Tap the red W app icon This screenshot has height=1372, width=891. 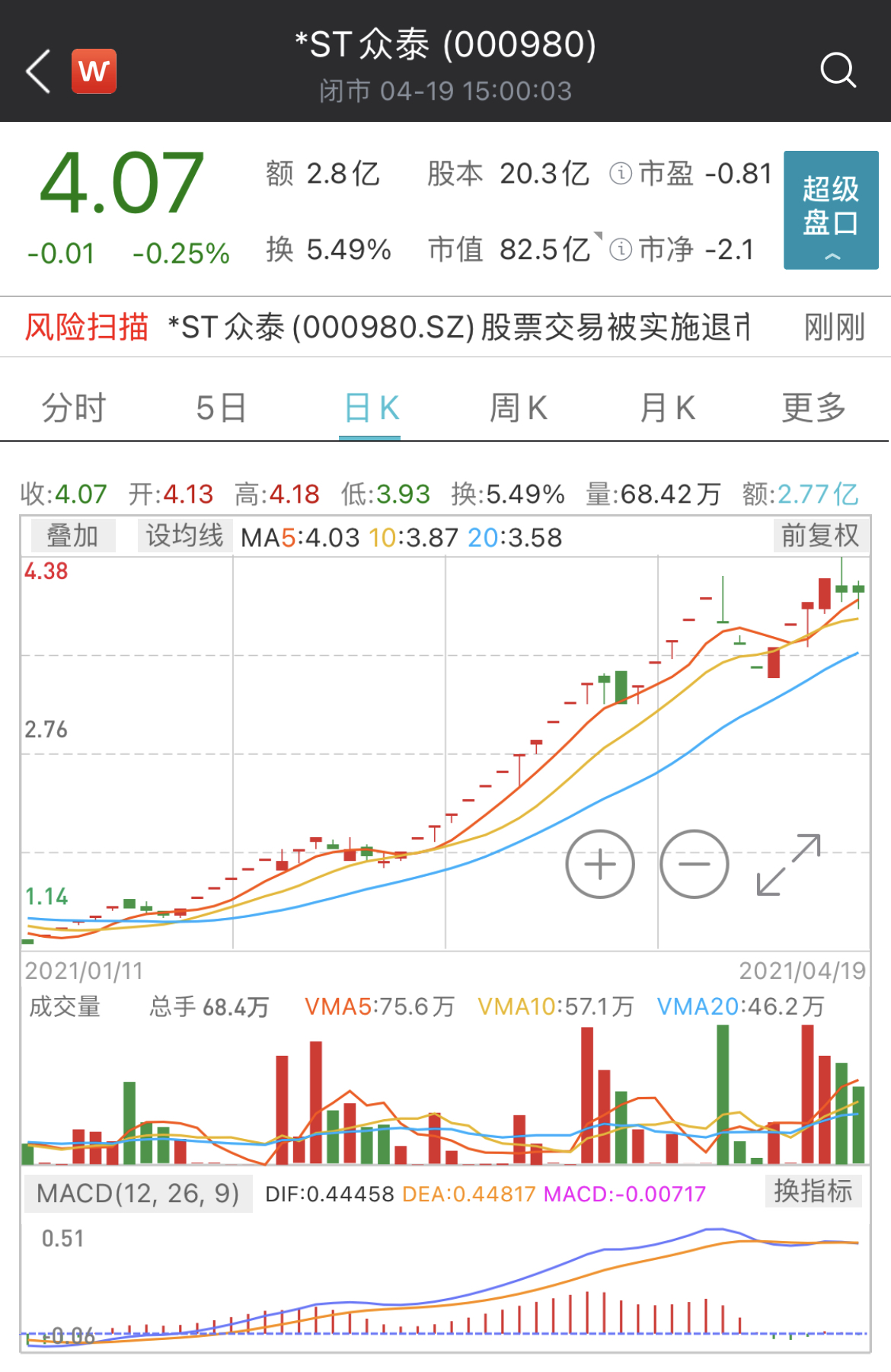[x=94, y=72]
